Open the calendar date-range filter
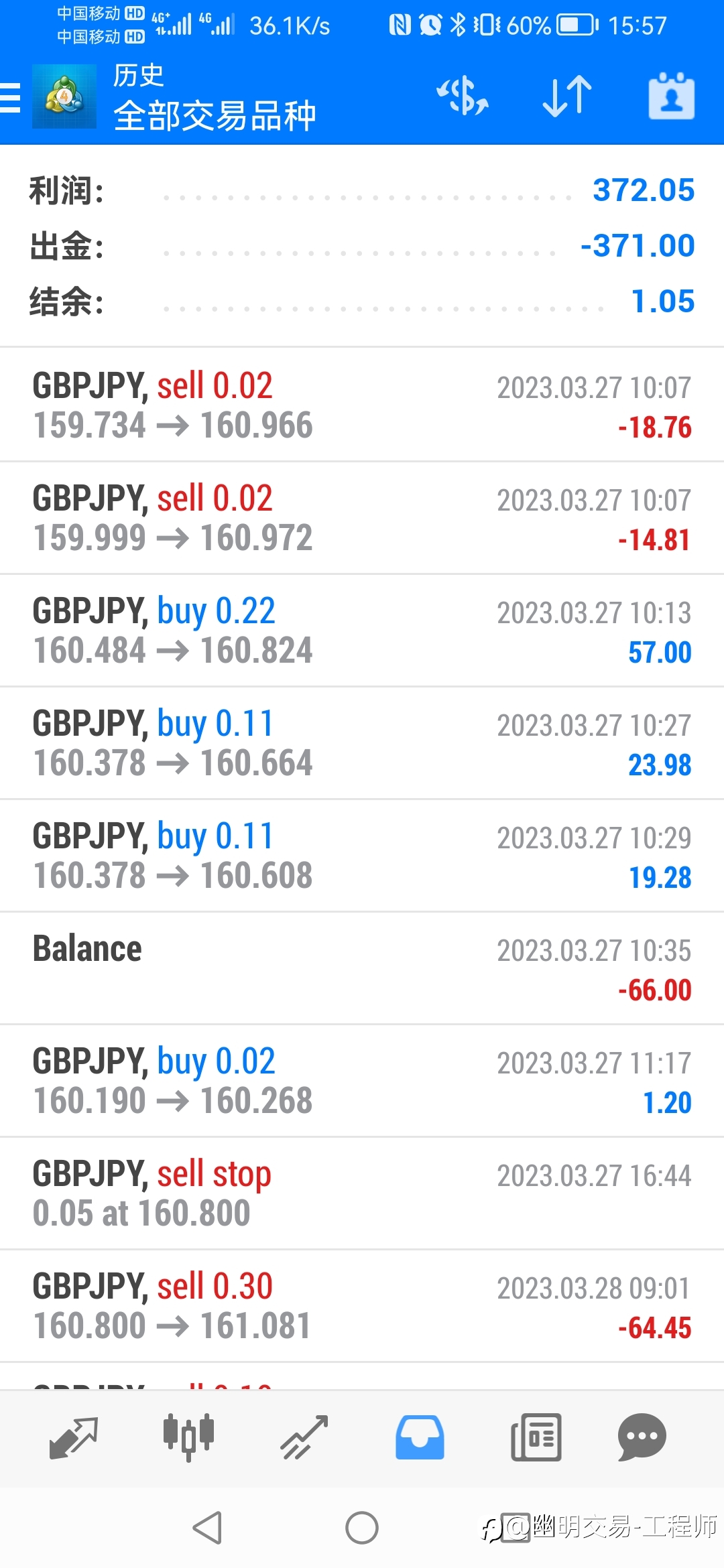The height and width of the screenshot is (1568, 724). tap(672, 96)
